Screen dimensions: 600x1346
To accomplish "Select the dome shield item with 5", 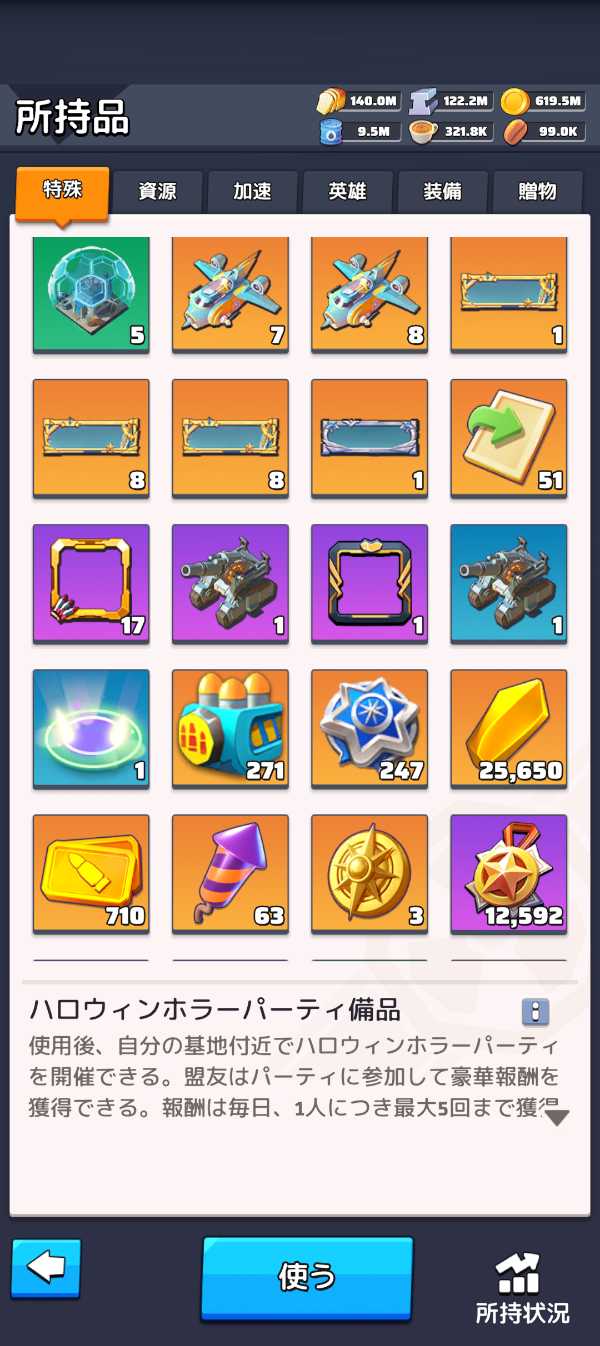I will 91,293.
